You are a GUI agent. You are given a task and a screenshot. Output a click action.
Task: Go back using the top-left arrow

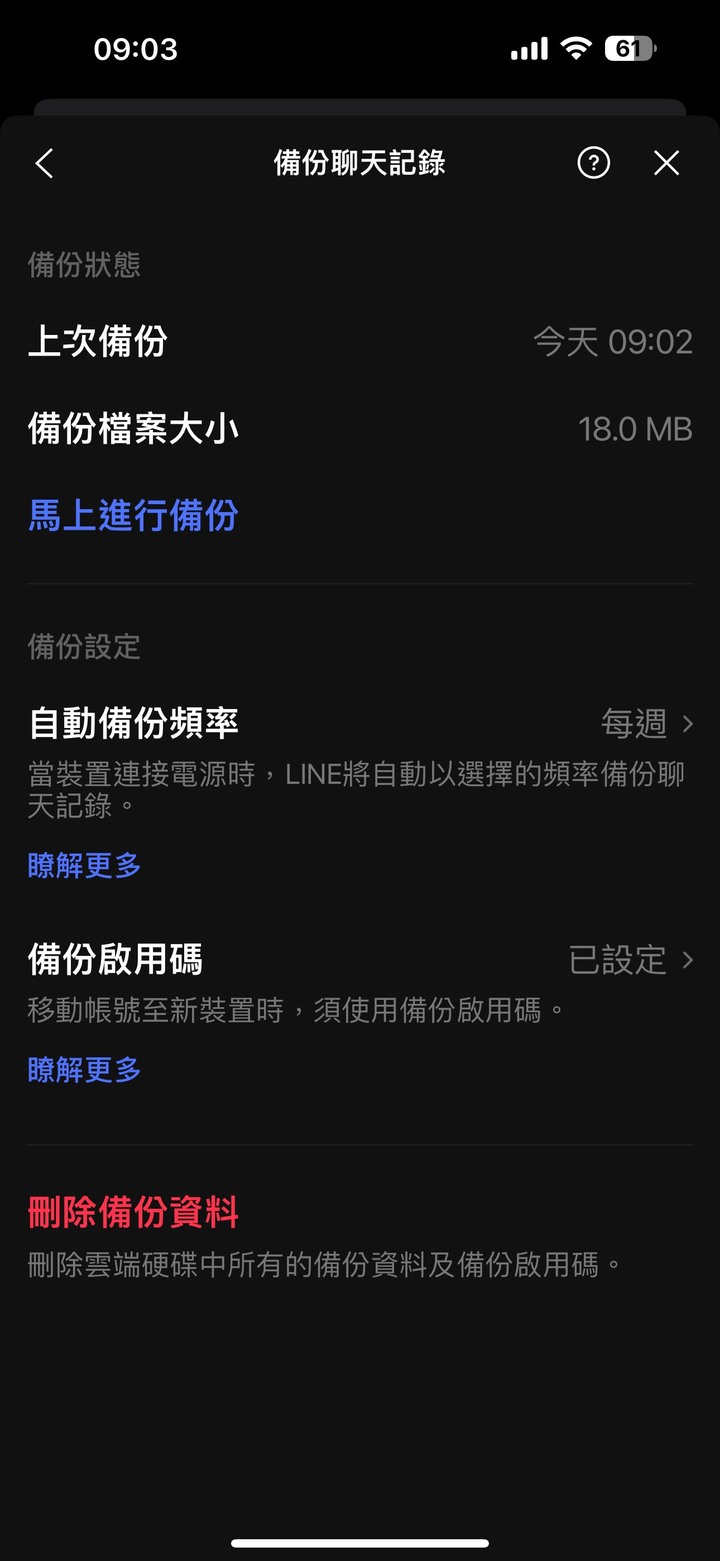44,163
